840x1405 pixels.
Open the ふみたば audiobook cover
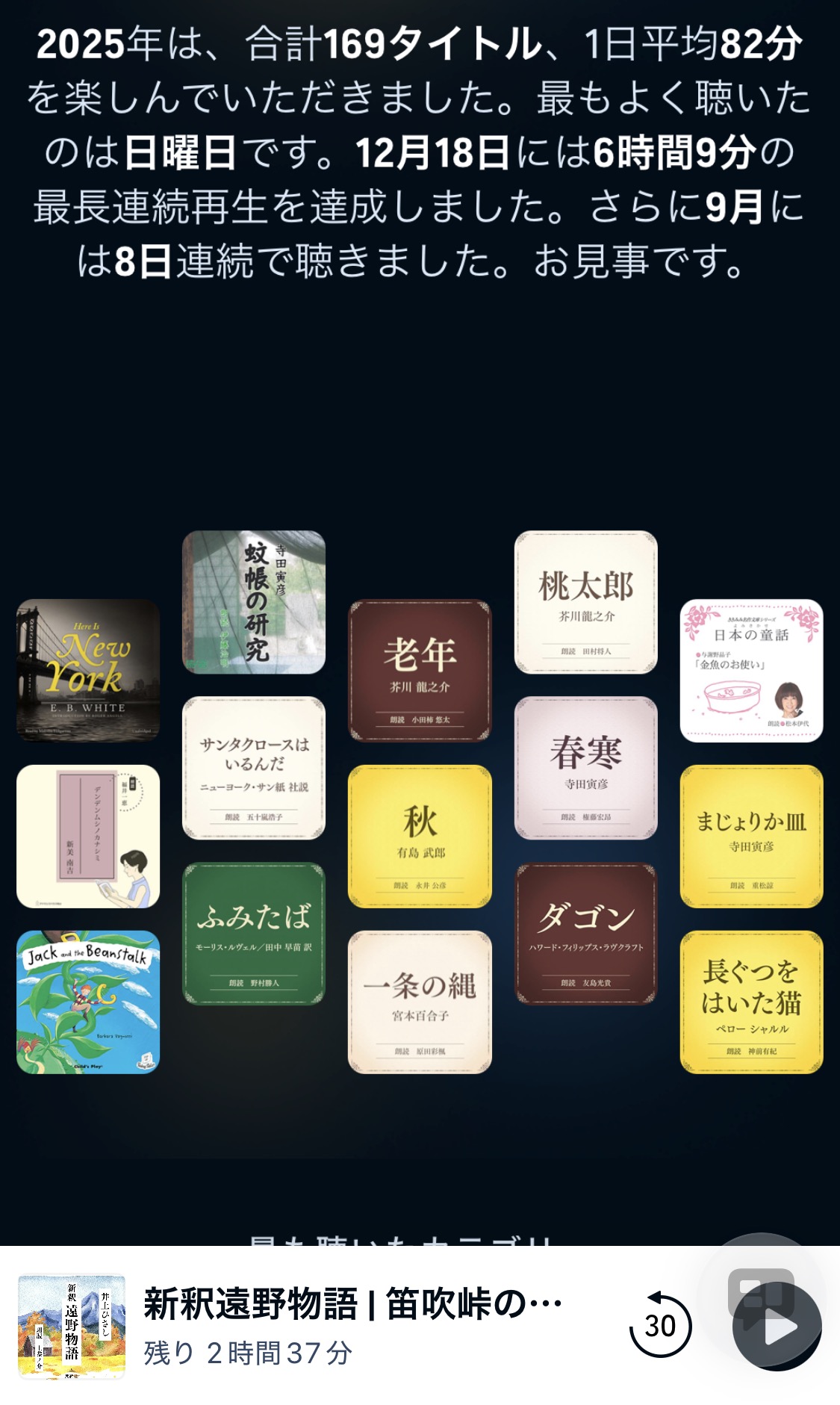254,934
